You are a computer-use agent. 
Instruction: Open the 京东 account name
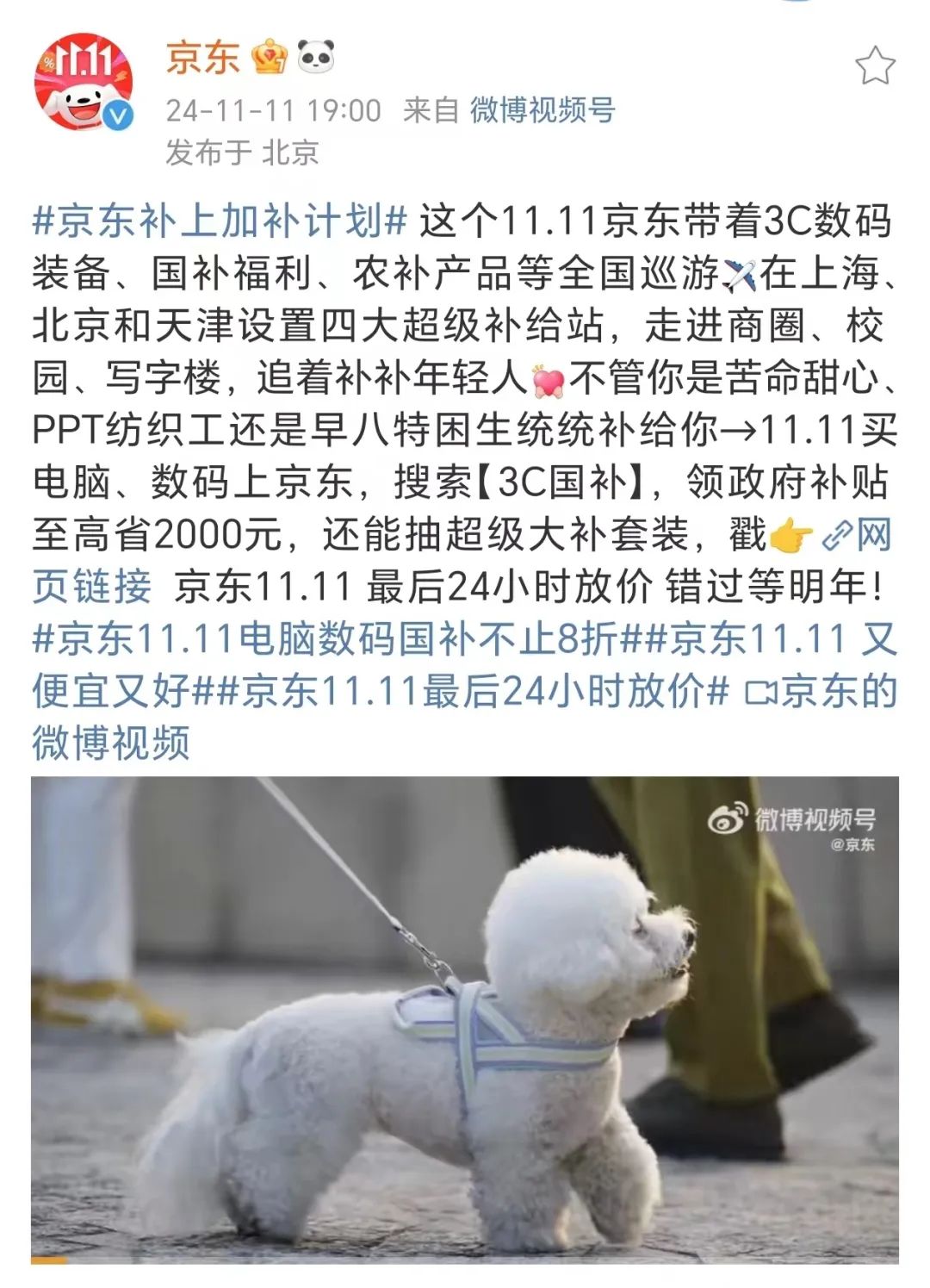(202, 58)
